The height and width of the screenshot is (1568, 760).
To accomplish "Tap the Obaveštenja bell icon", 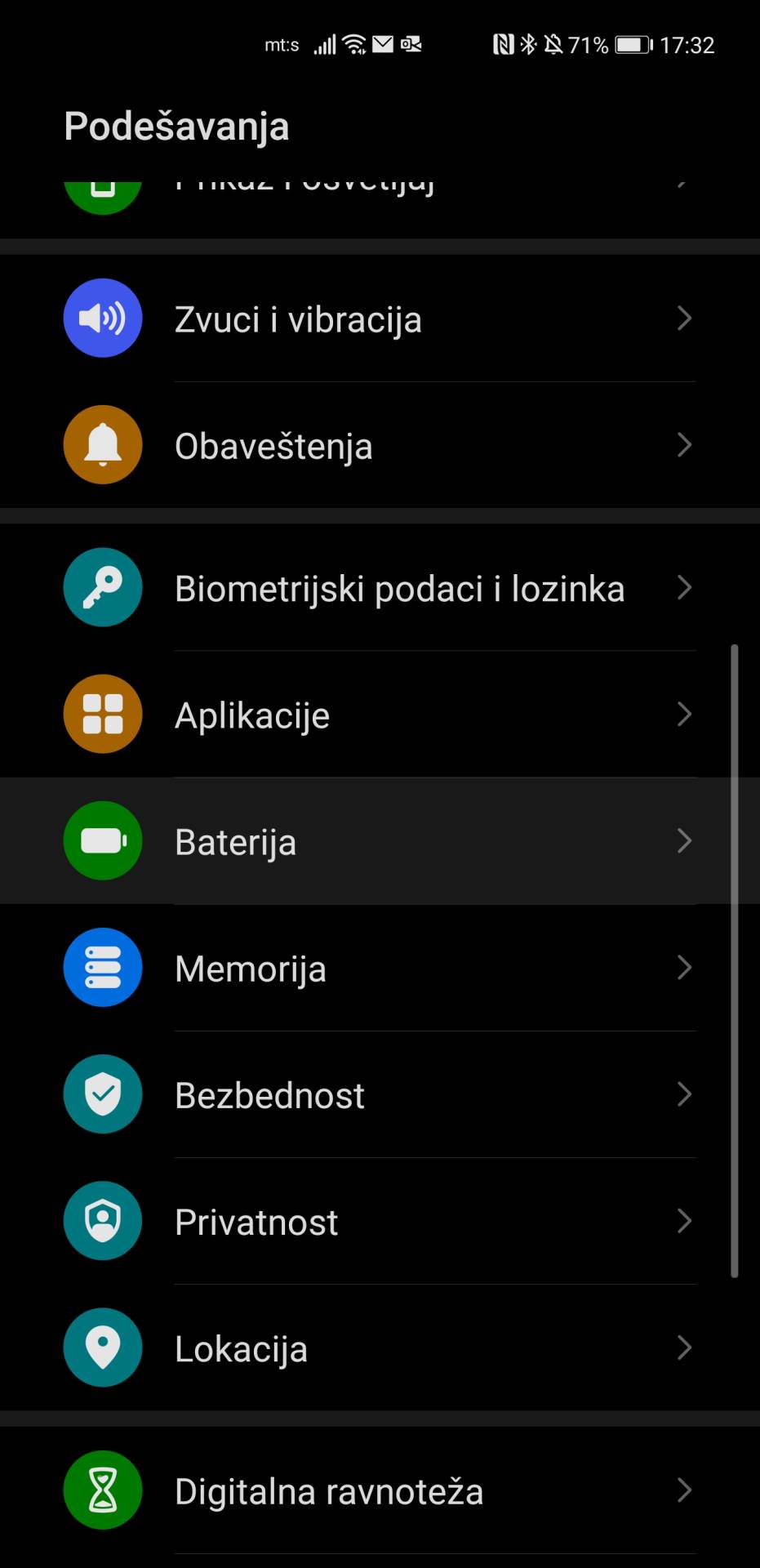I will click(103, 444).
